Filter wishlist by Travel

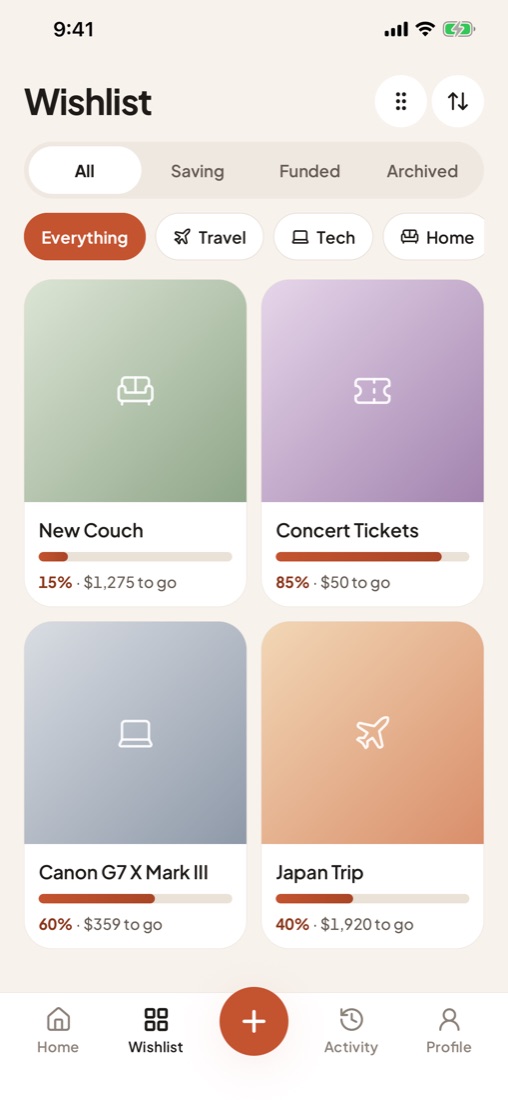click(209, 237)
